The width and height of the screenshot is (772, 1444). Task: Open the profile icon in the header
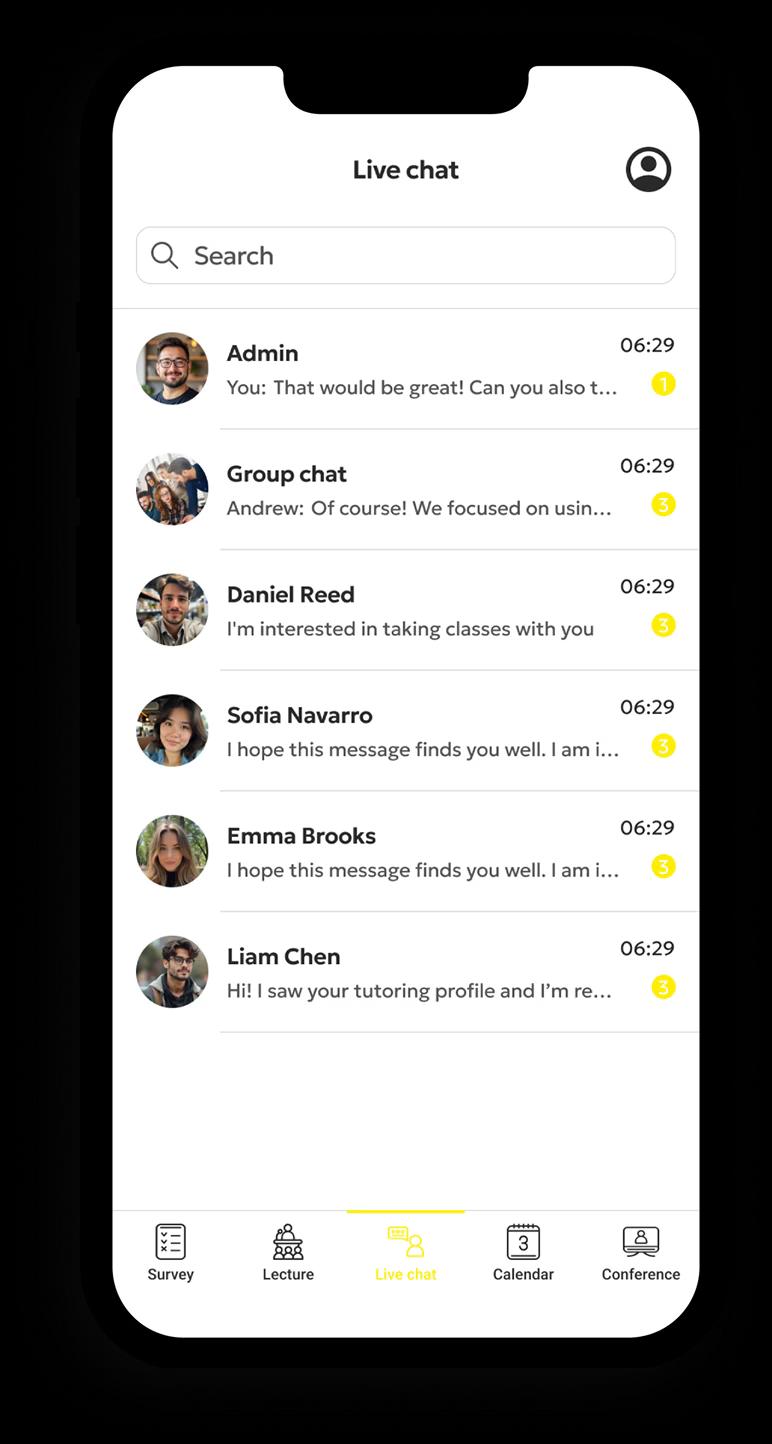pos(648,170)
